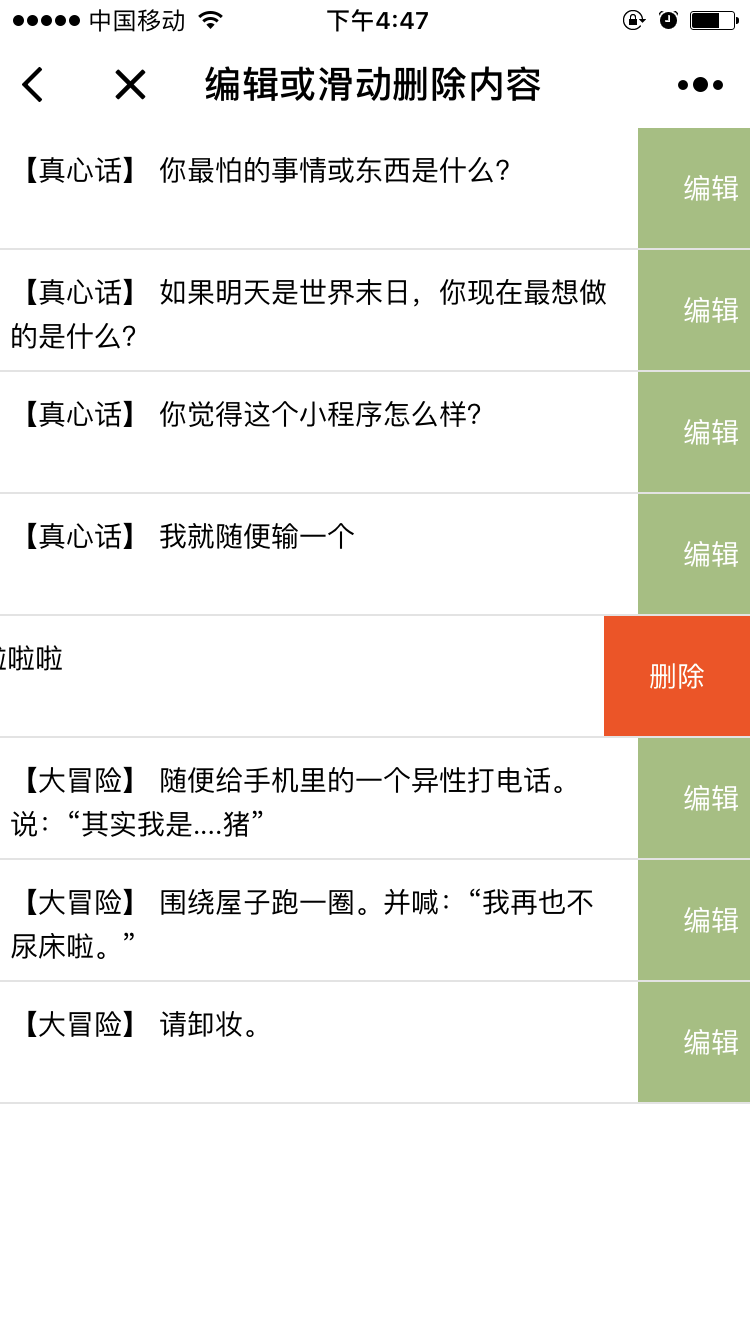Close the mini program page
The width and height of the screenshot is (750, 1334).
click(130, 85)
